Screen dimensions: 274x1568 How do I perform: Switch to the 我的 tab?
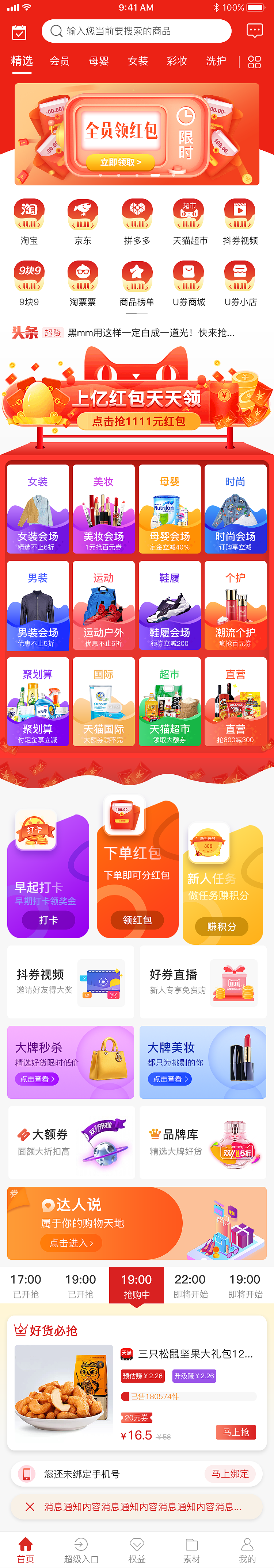(x=247, y=1549)
